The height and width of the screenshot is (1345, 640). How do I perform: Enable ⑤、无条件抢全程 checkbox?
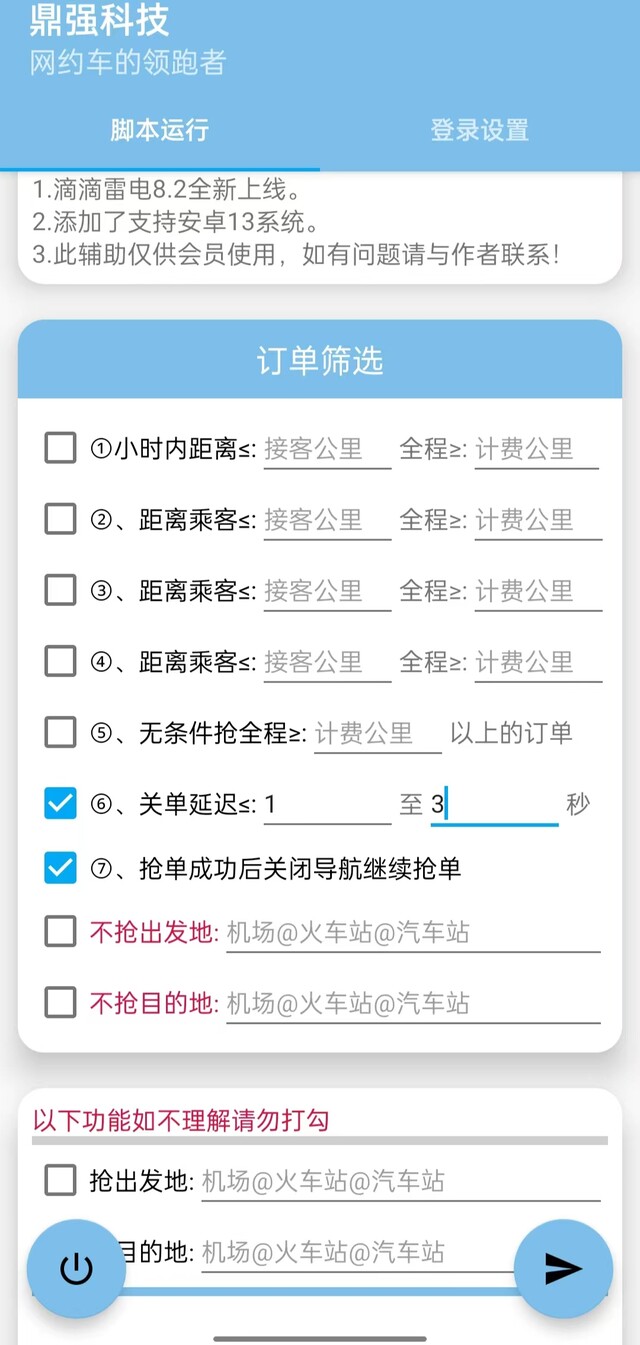click(60, 732)
